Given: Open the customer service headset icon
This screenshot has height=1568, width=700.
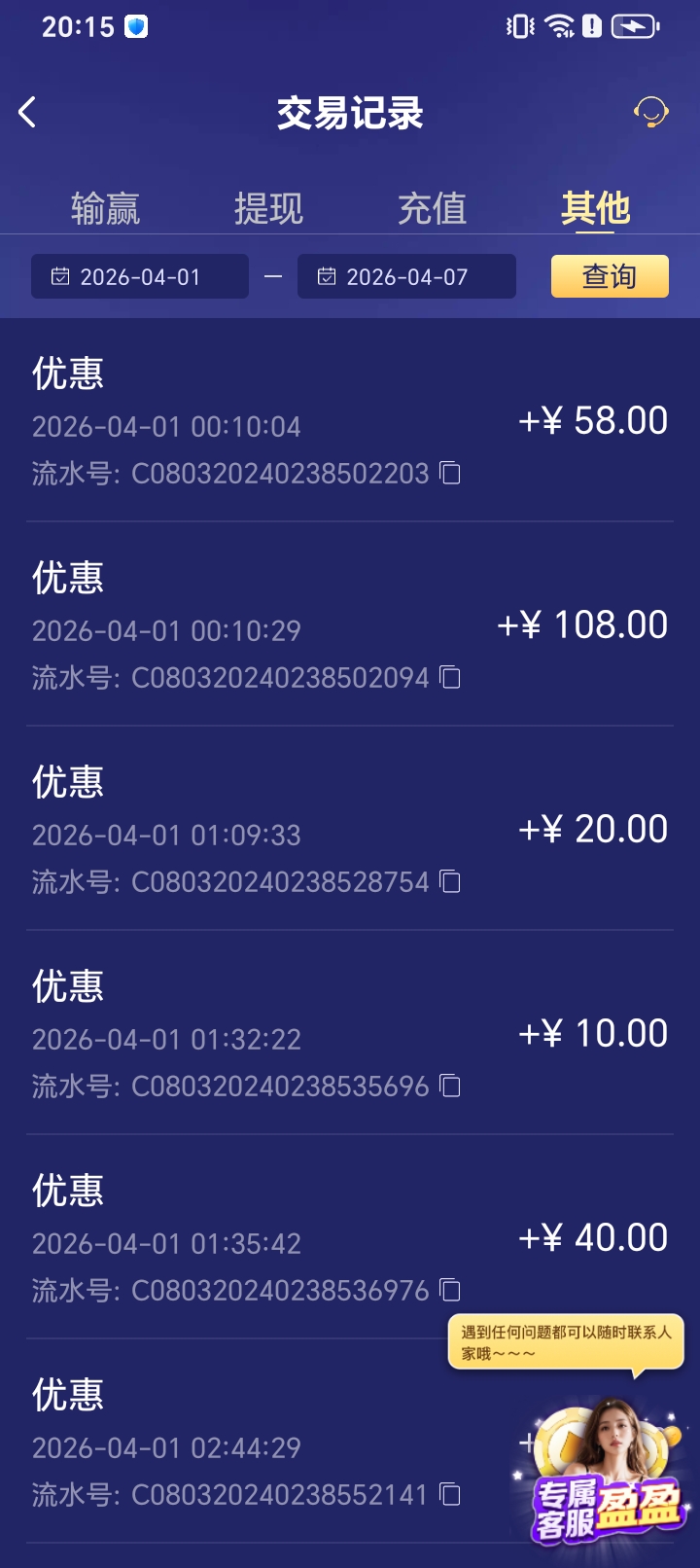Looking at the screenshot, I should (650, 113).
